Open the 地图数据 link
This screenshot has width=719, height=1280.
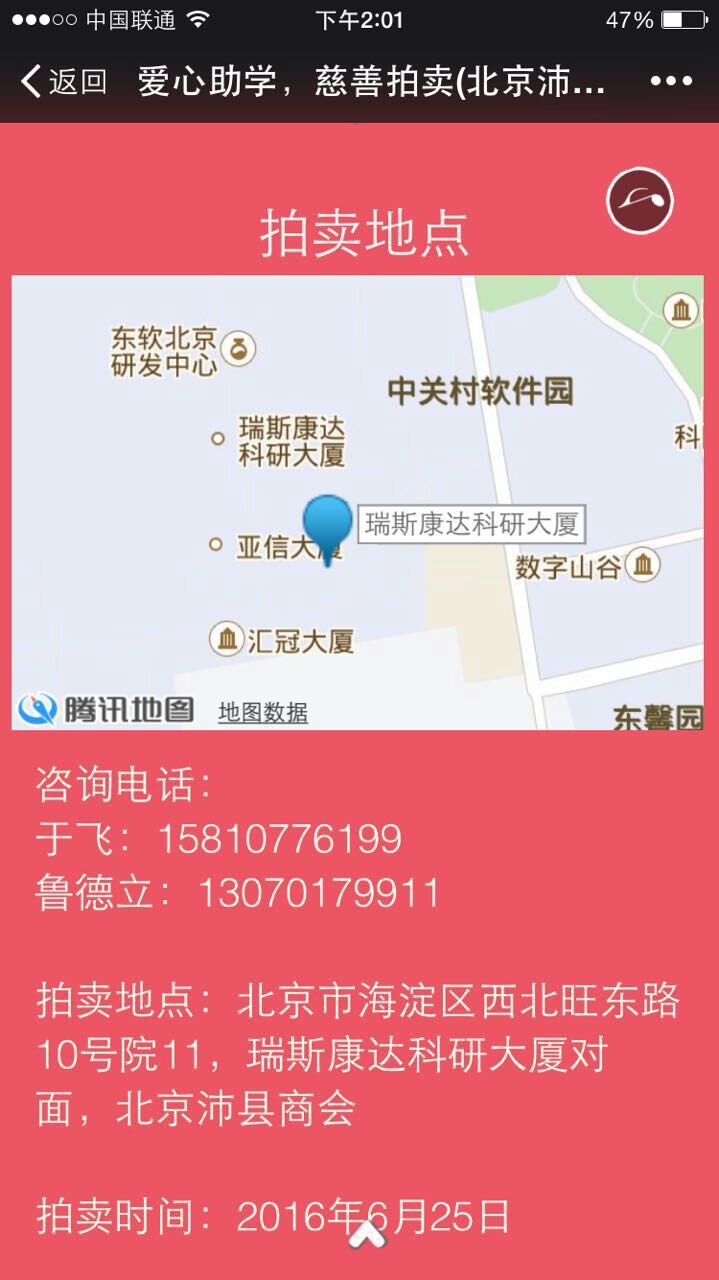coord(263,712)
